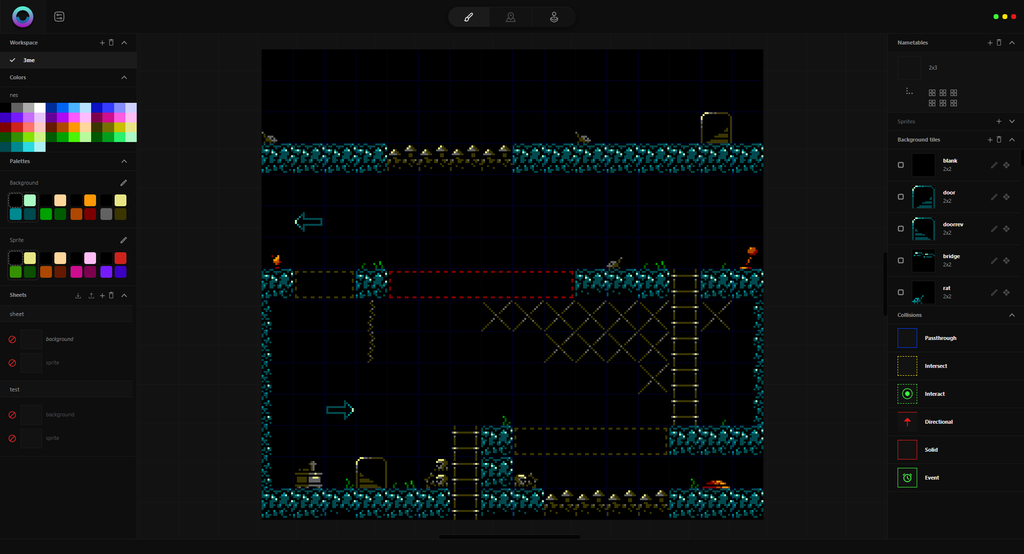
Task: Pick the Event collision type
Action: click(907, 478)
